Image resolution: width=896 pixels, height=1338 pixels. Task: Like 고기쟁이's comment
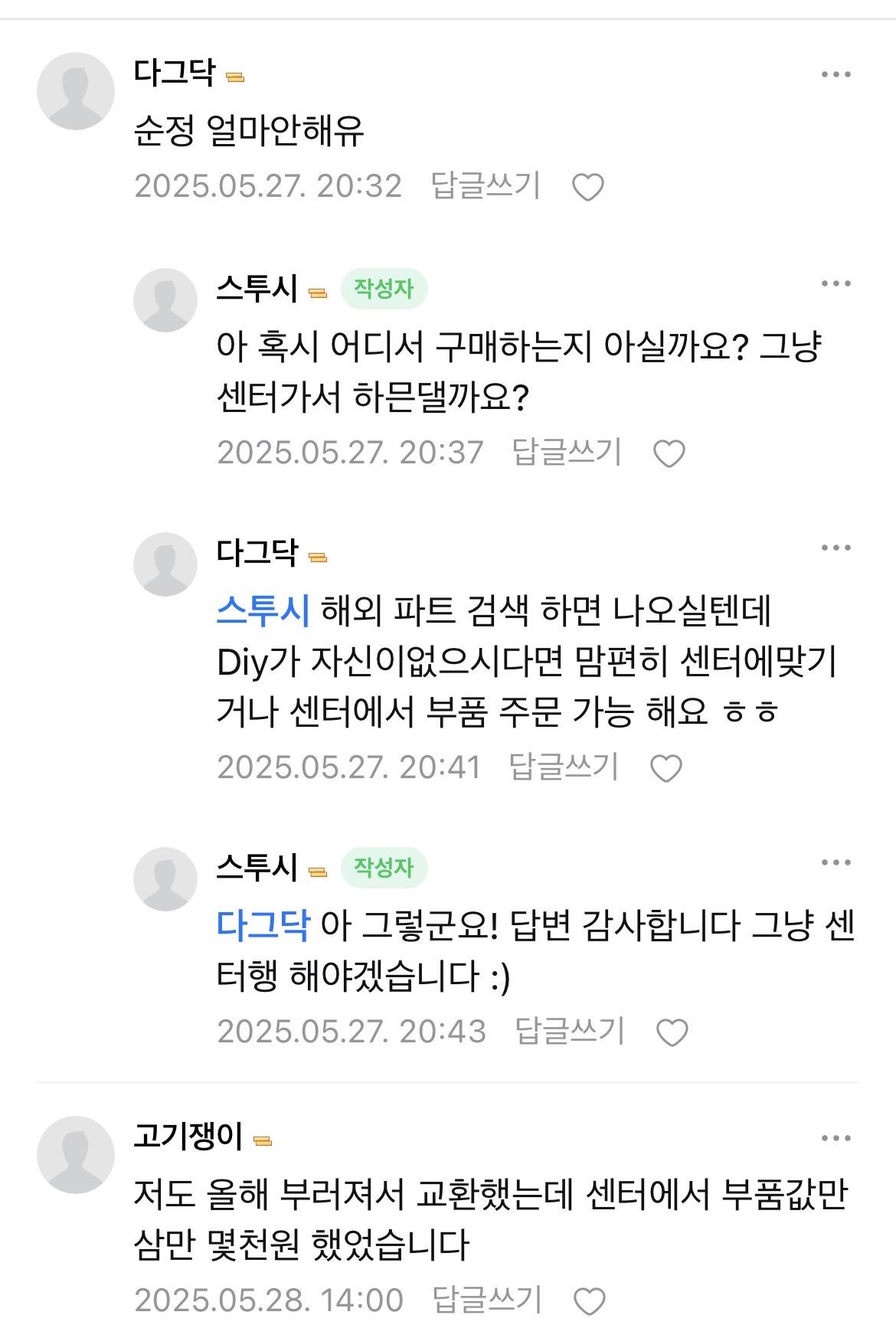[x=589, y=1302]
